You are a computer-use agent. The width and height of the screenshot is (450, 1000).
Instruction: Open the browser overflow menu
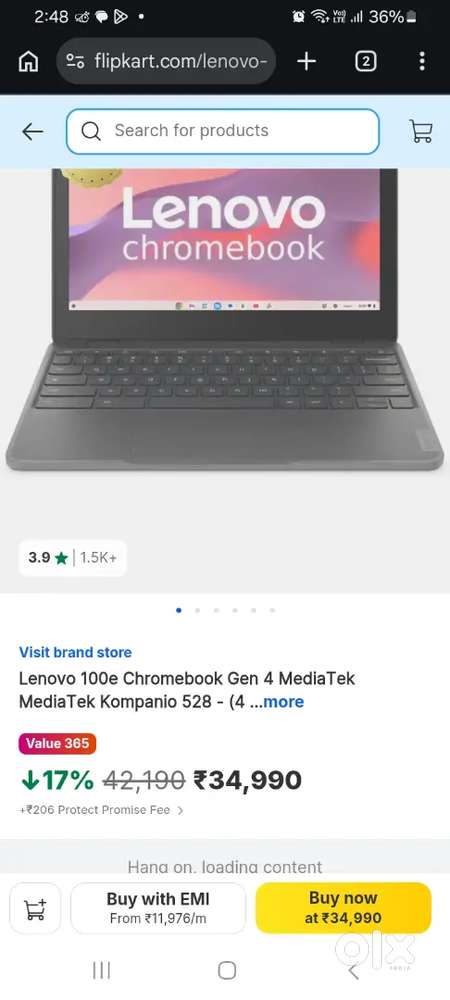pos(422,61)
